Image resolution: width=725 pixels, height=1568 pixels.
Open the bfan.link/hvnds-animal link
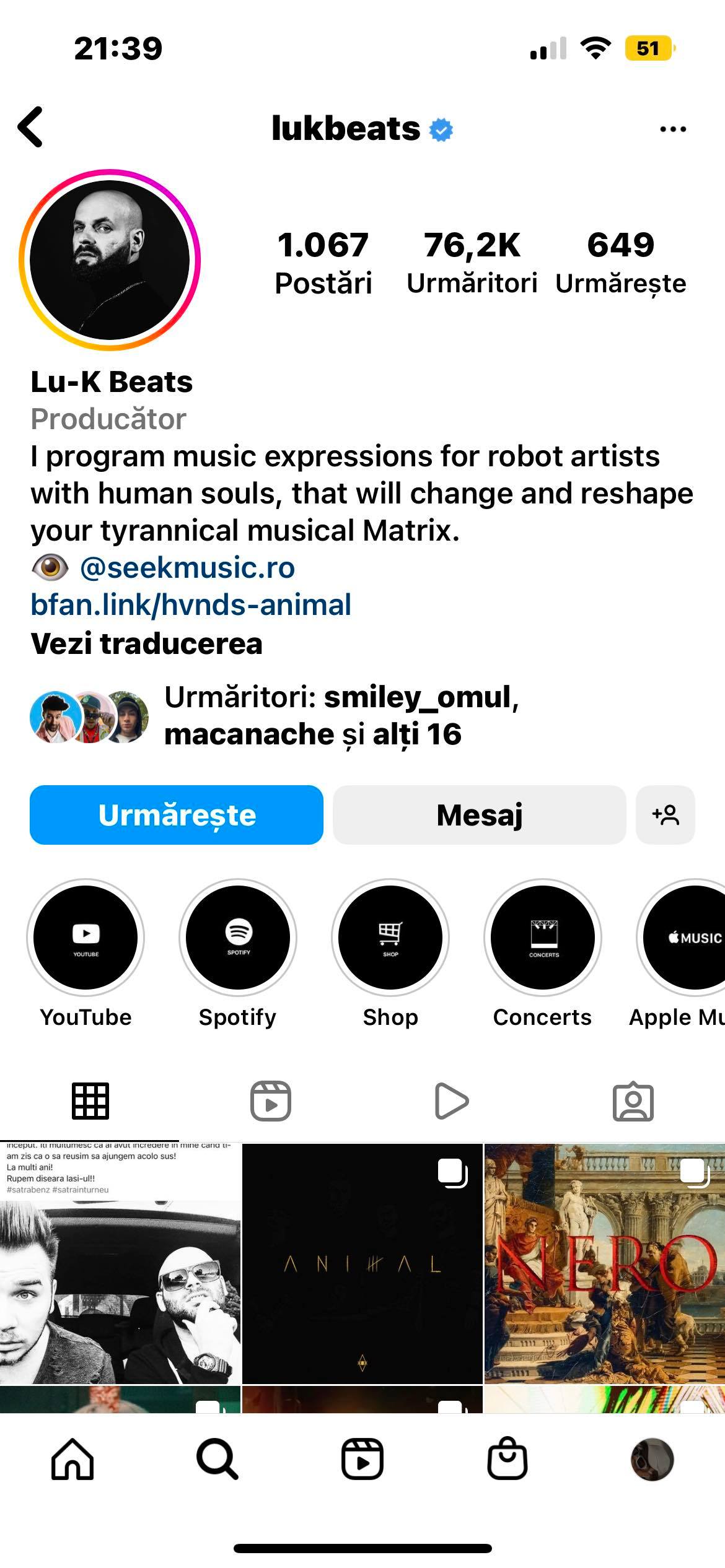coord(191,605)
